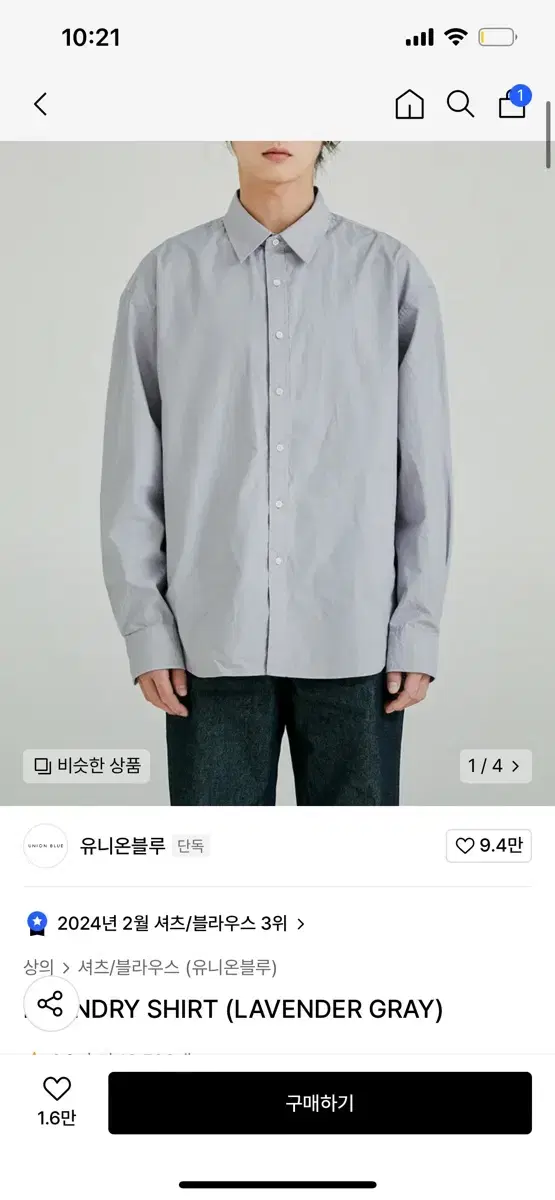View 비슷한 상품 similar products
555x1200 pixels.
coord(87,767)
